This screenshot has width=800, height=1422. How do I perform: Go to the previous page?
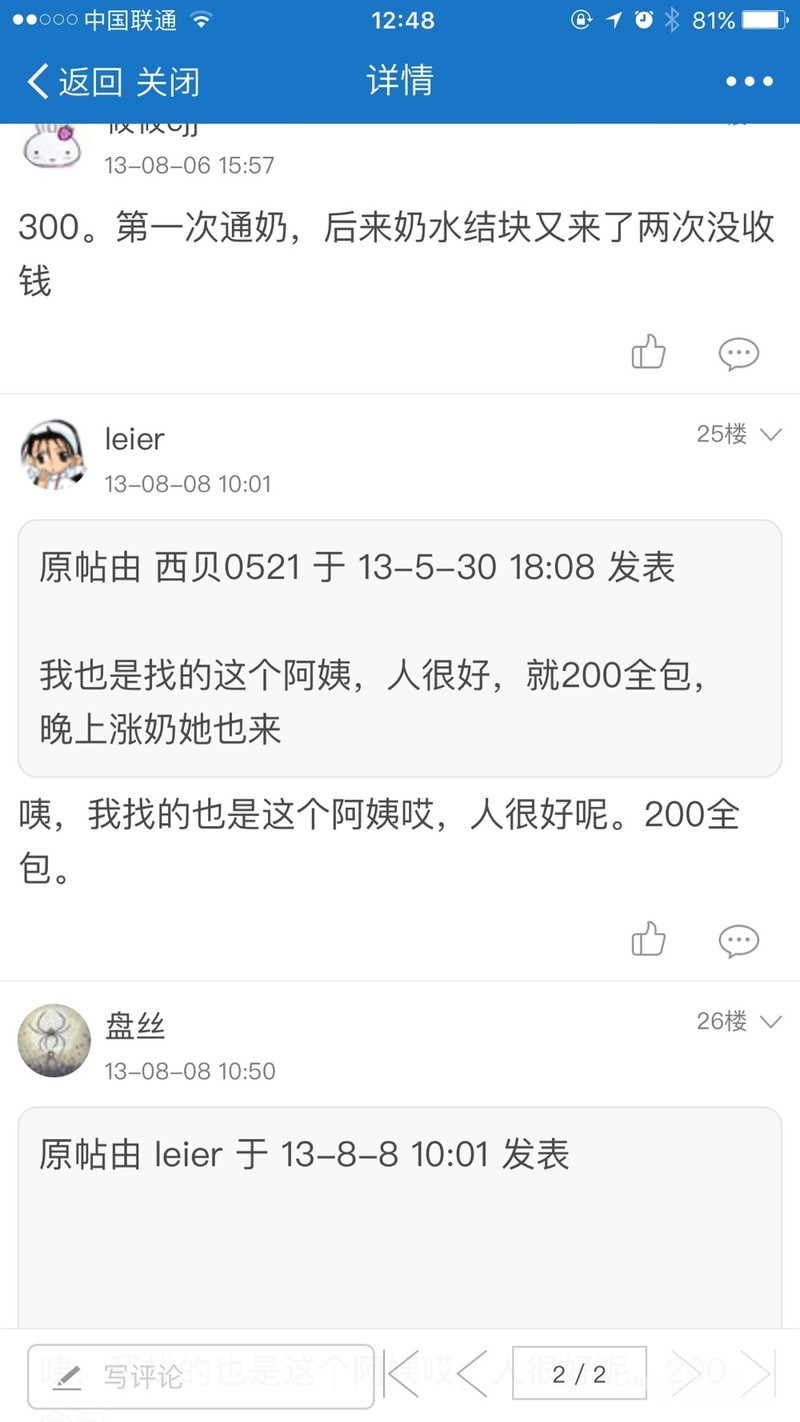(x=471, y=1375)
